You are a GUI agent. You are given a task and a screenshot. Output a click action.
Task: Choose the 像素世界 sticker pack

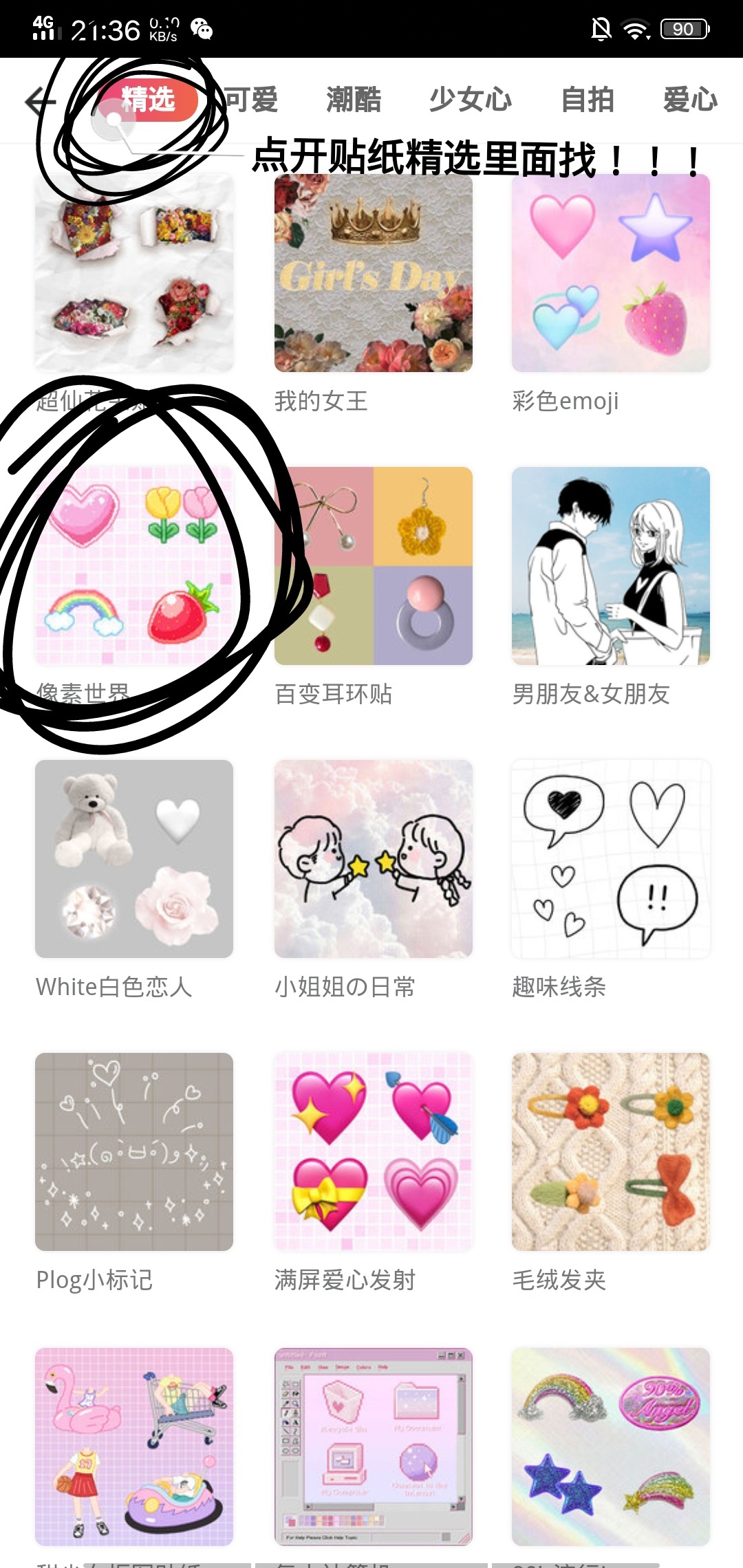pos(134,566)
